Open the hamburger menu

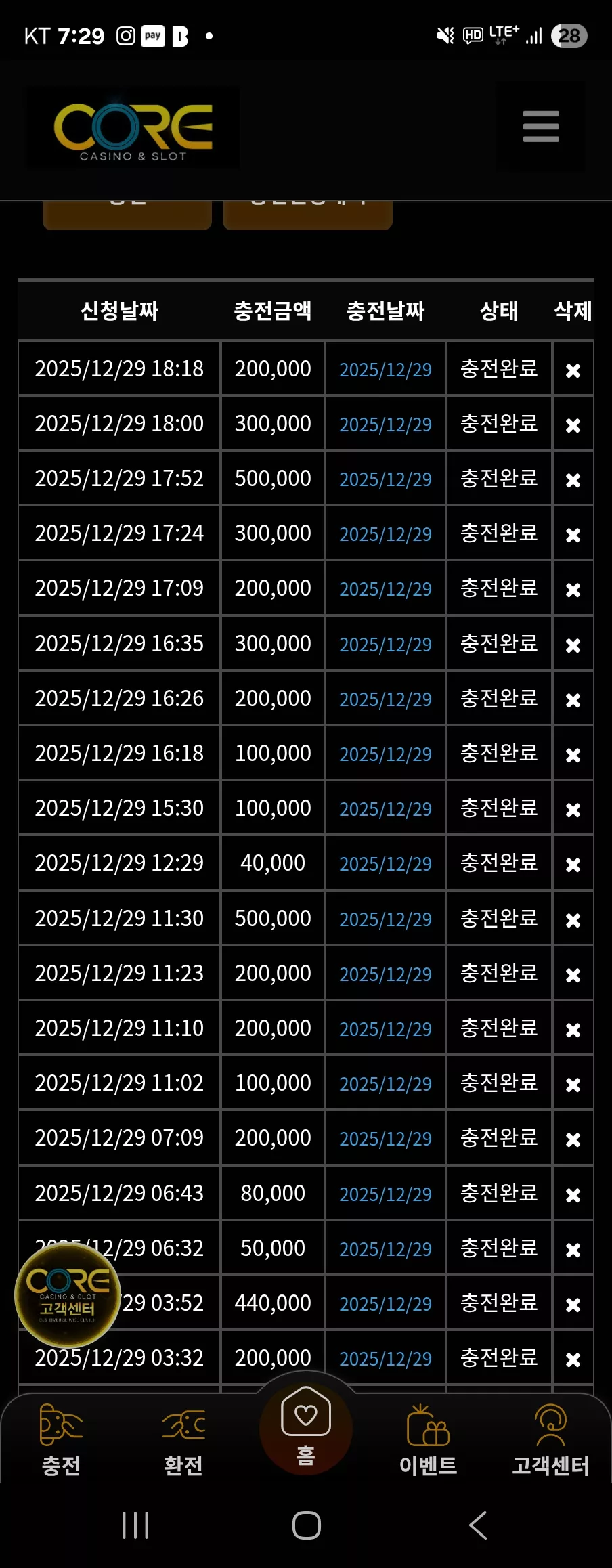coord(541,127)
